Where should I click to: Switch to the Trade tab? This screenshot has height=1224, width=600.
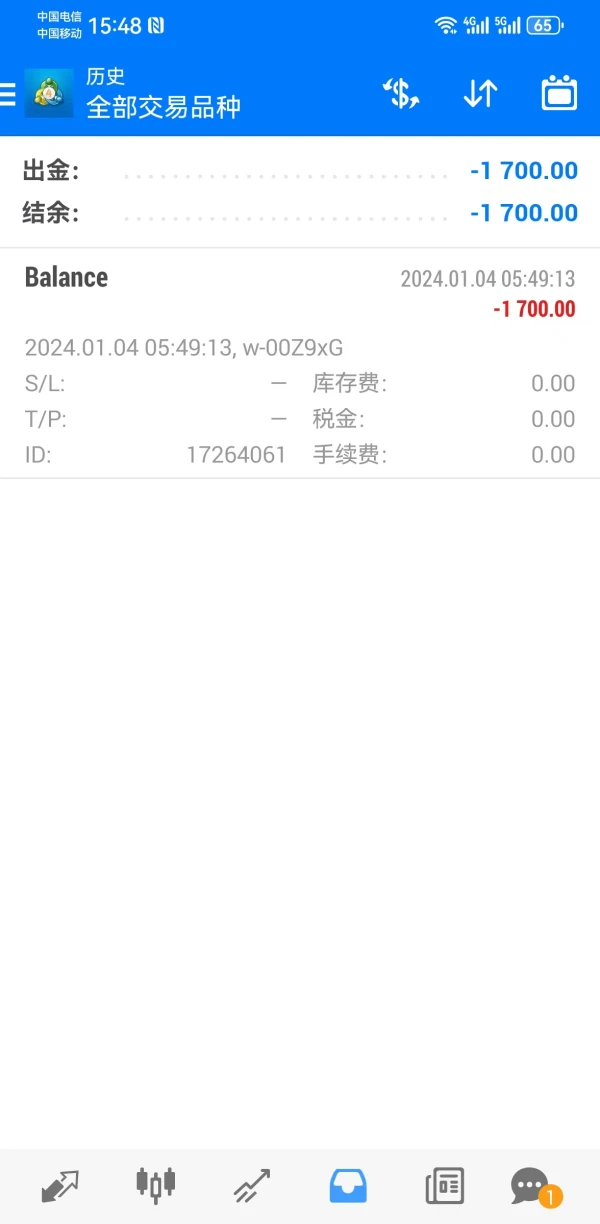(252, 1186)
